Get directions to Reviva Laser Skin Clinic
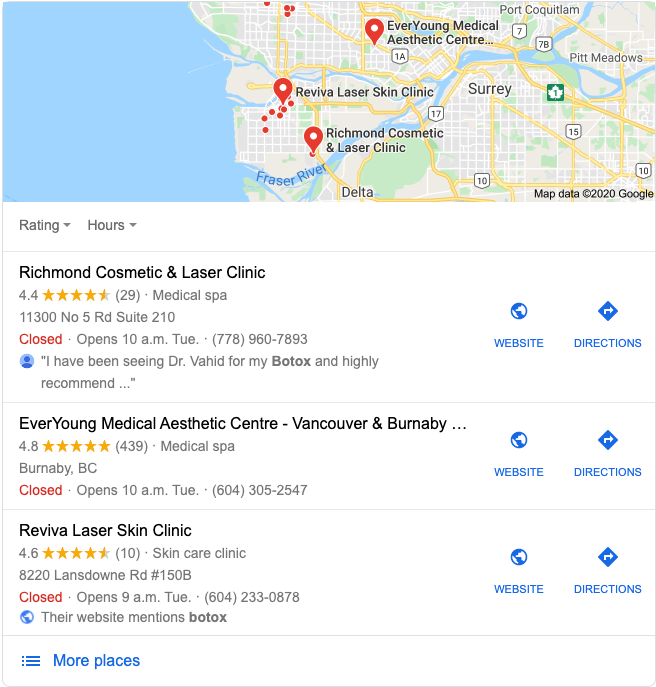The height and width of the screenshot is (687, 656). tap(607, 569)
